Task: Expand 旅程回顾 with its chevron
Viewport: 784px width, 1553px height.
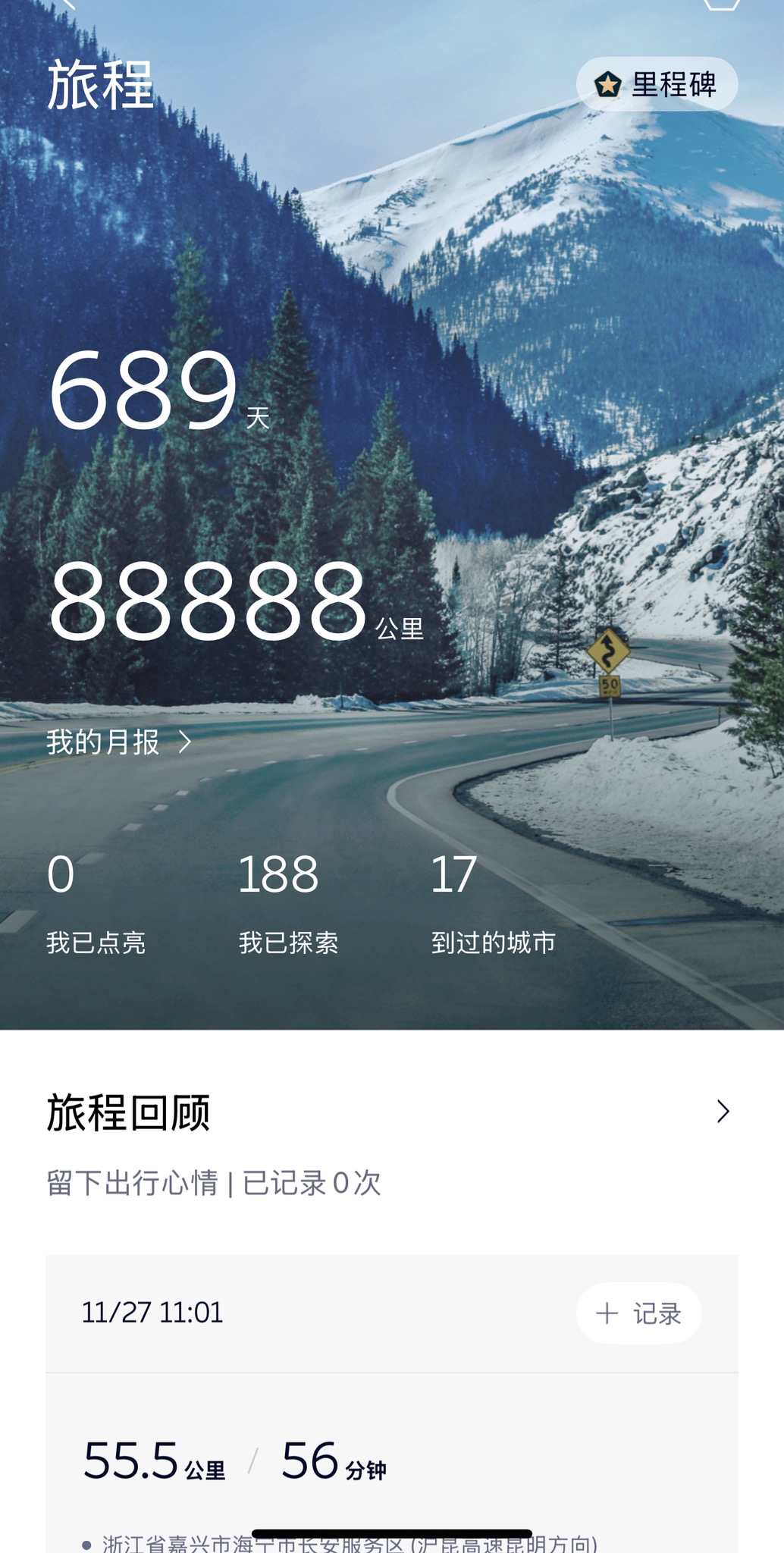Action: click(723, 1112)
